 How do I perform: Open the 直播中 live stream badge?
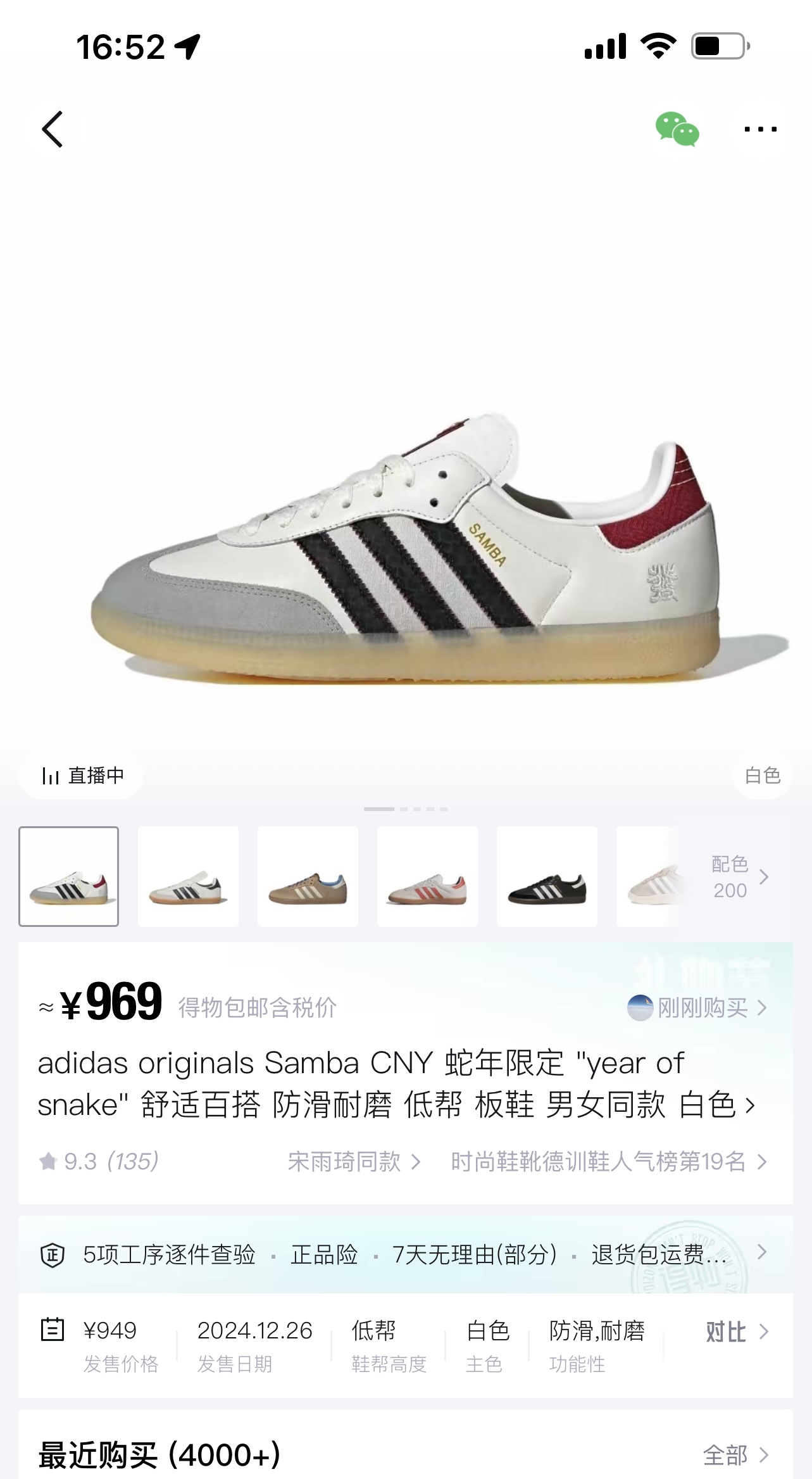pos(82,775)
